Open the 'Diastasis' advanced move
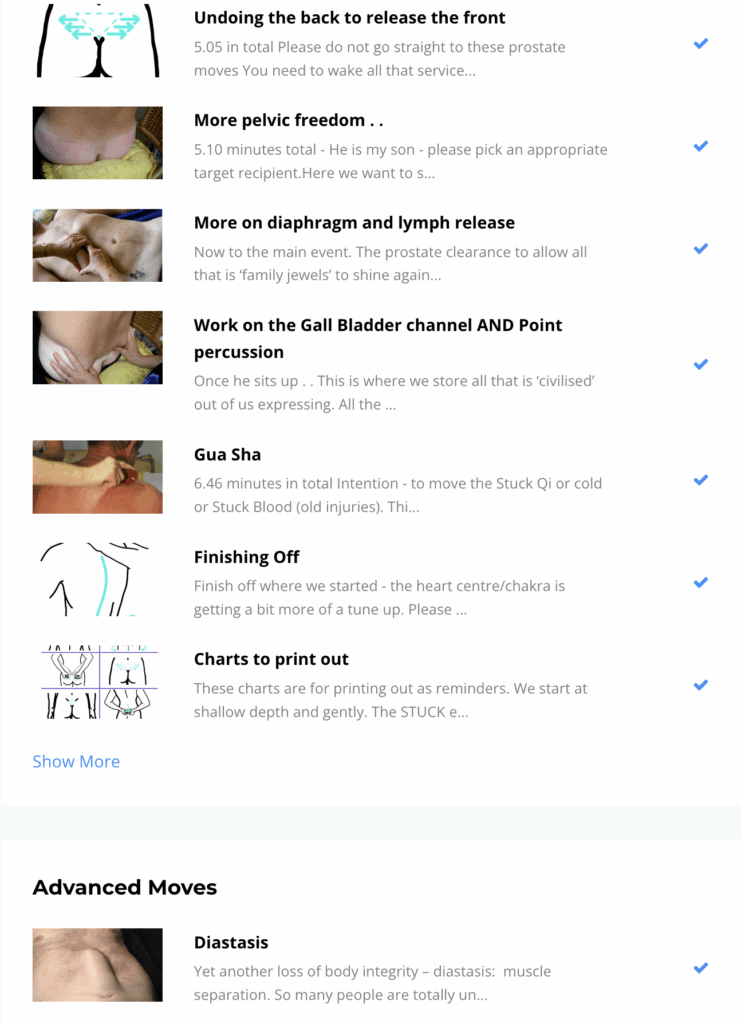Image resolution: width=741 pixels, height=1024 pixels. [231, 942]
